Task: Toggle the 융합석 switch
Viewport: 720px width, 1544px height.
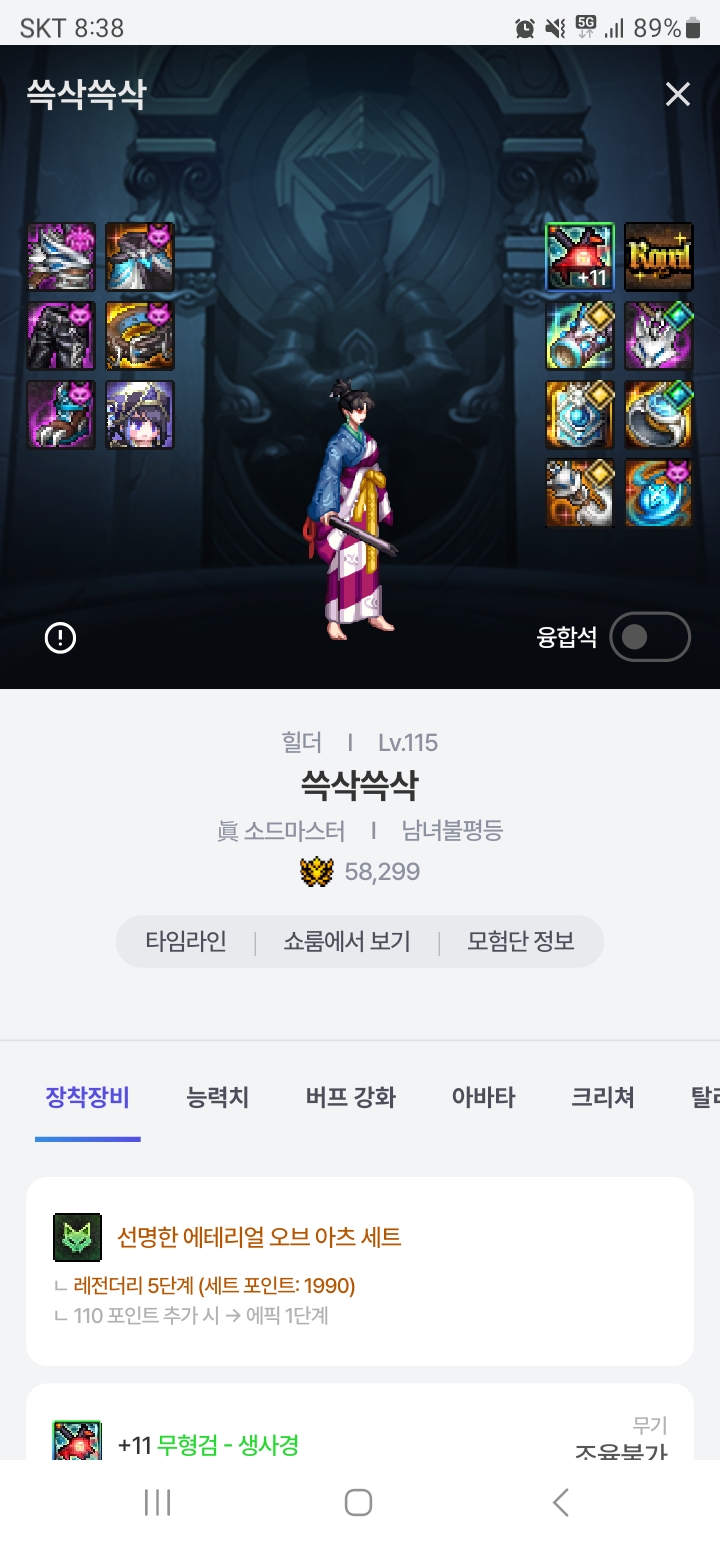Action: (x=650, y=637)
